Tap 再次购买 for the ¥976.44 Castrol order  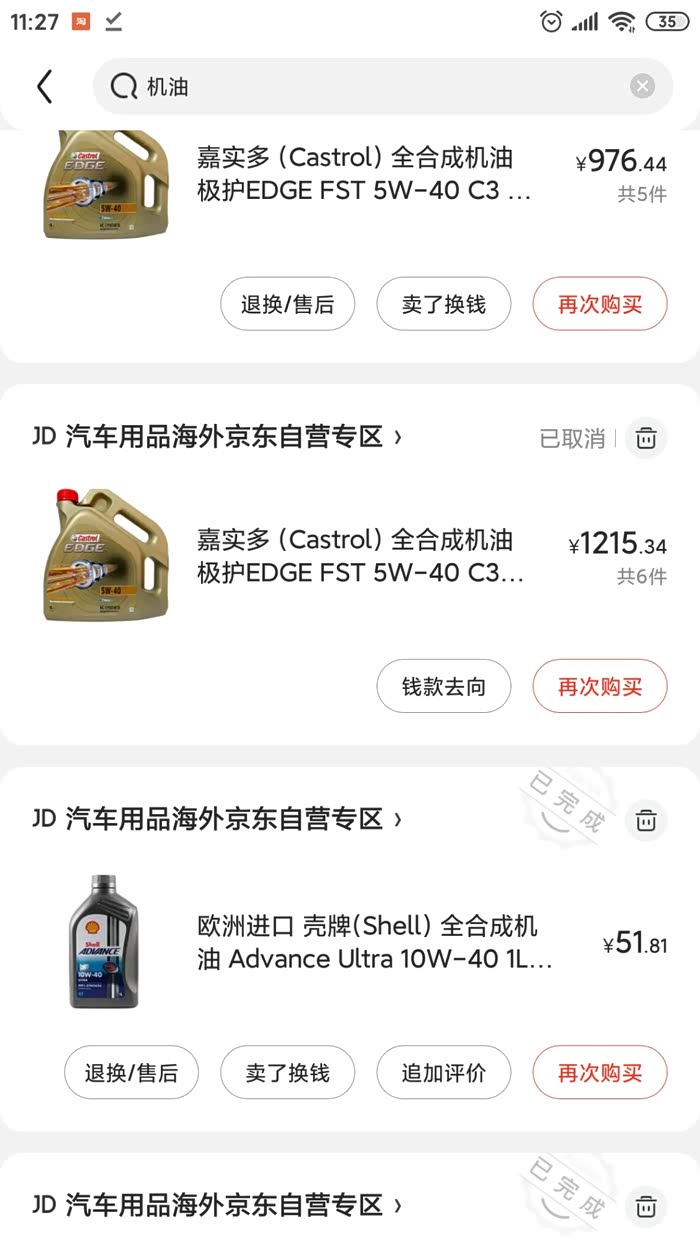tap(599, 304)
